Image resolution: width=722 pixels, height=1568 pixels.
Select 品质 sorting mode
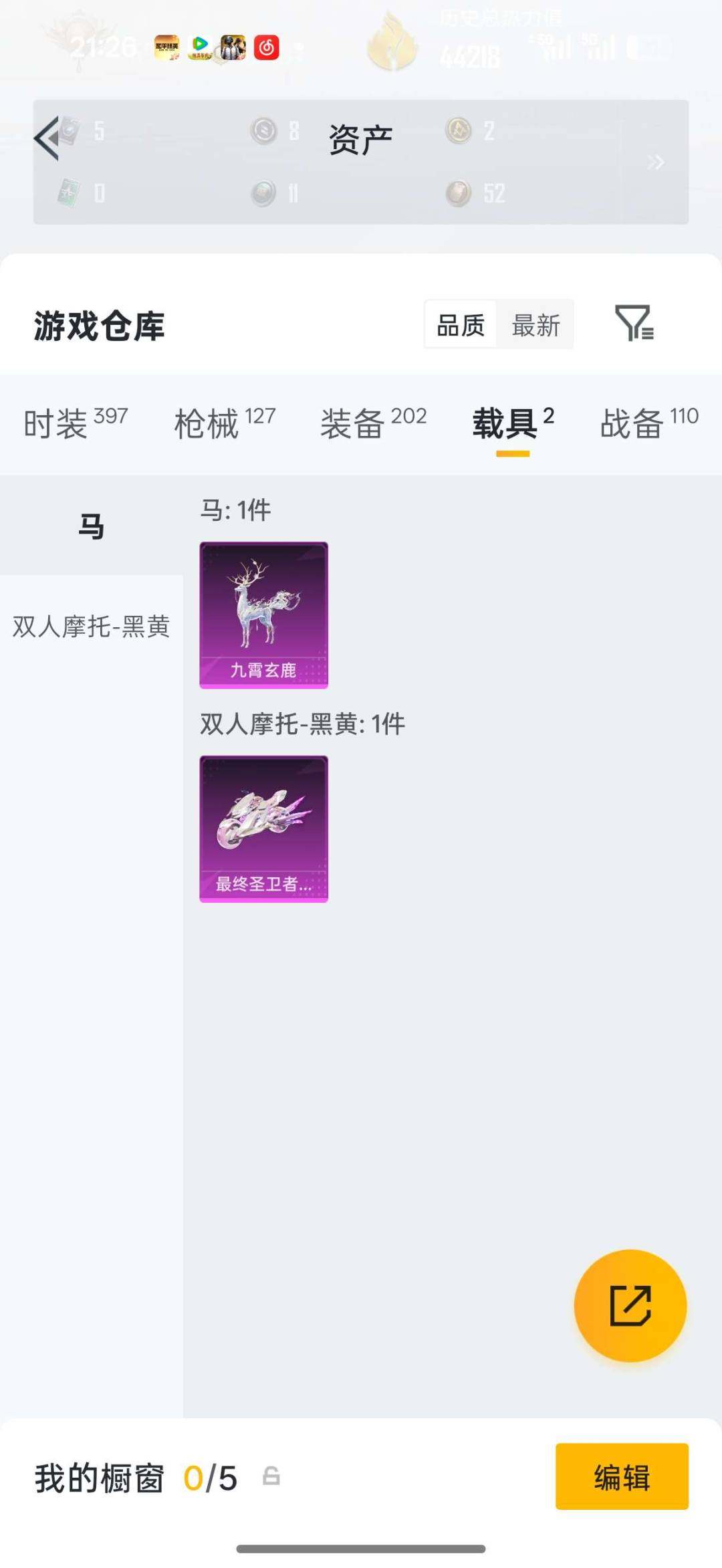461,324
